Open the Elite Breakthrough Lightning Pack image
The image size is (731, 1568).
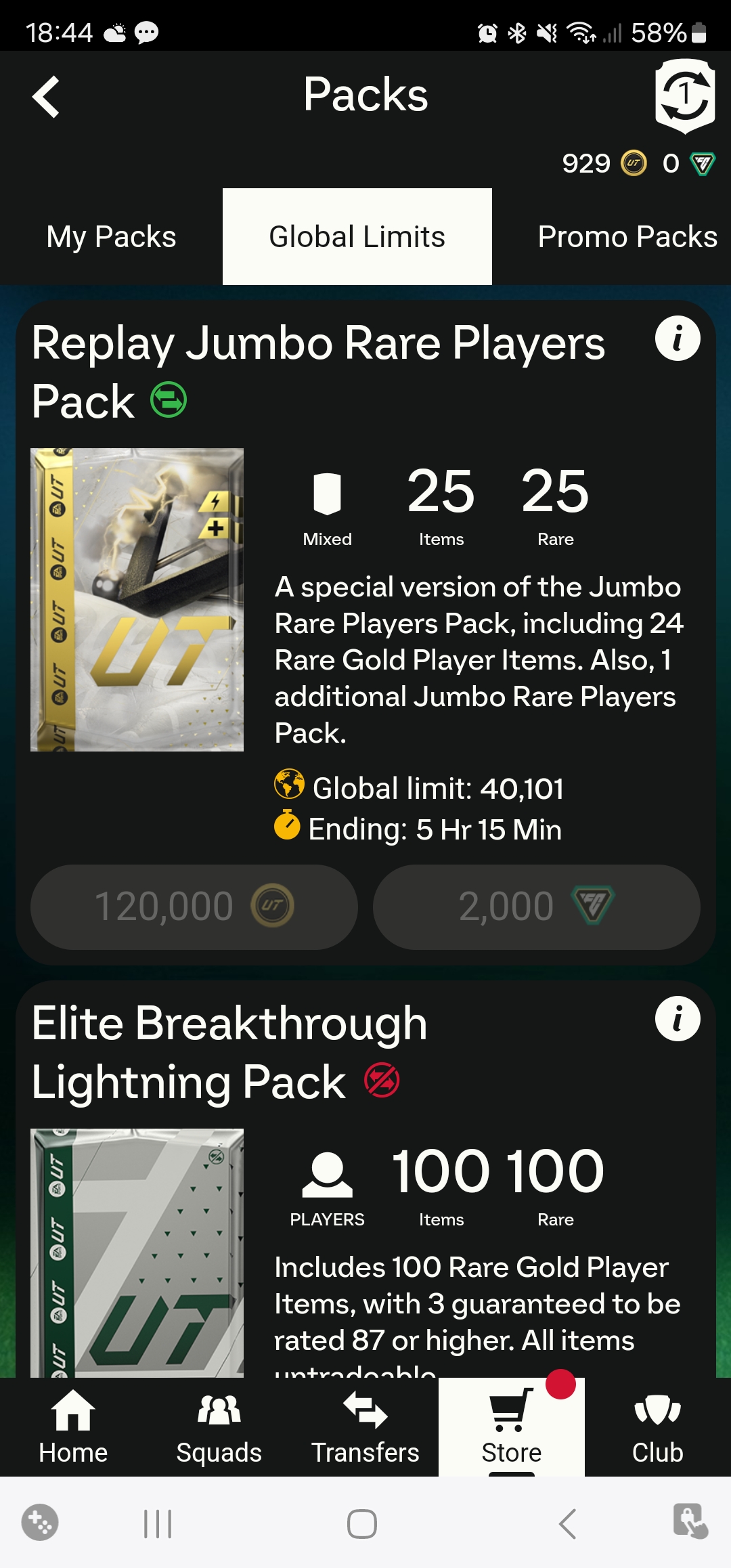(137, 1253)
